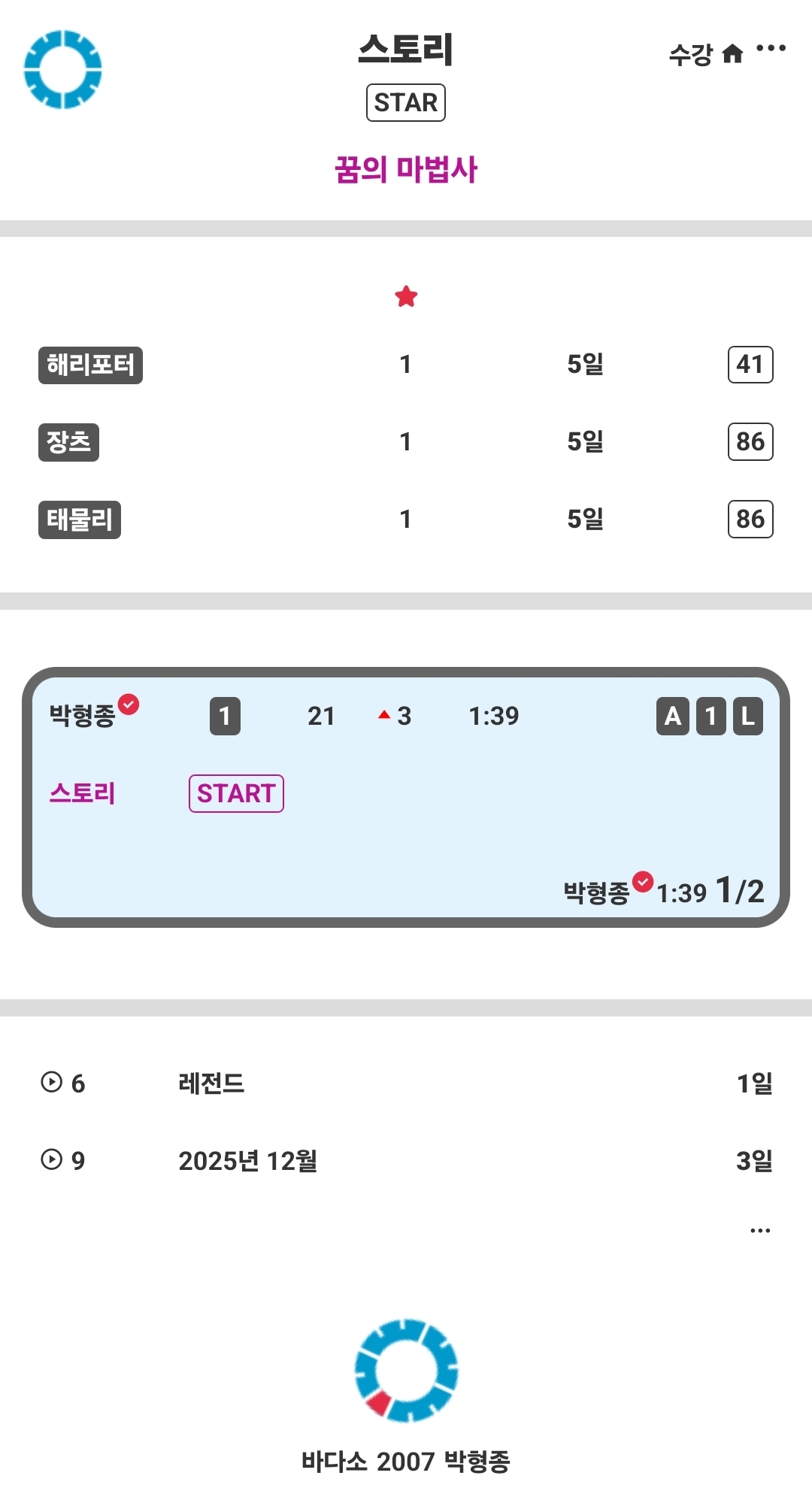The width and height of the screenshot is (812, 1506).
Task: Tap the 수강 link in the header
Action: point(690,54)
